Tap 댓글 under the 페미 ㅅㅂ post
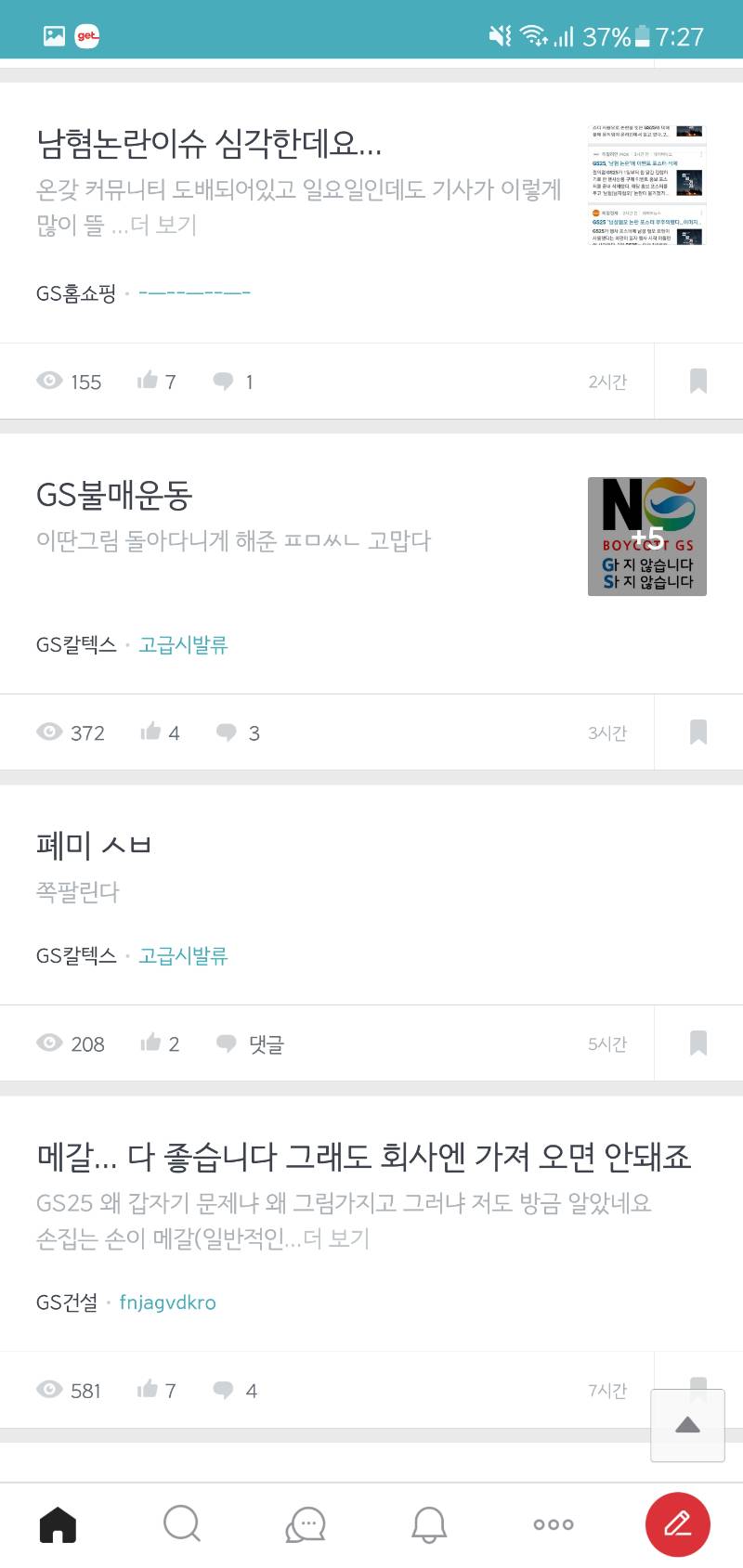The image size is (743, 1568). click(265, 1043)
